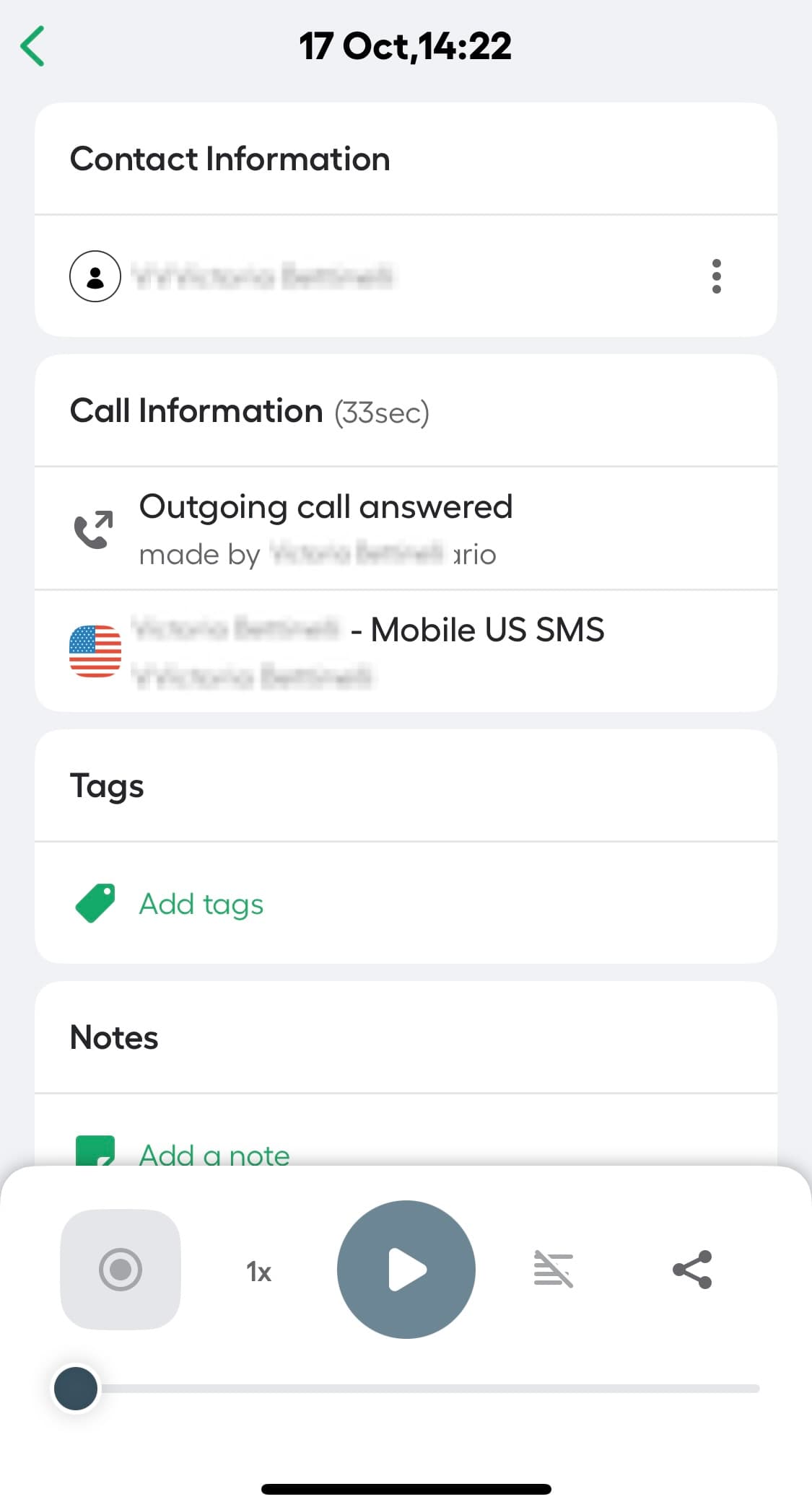Open the contact overflow three-dot menu

tap(716, 276)
